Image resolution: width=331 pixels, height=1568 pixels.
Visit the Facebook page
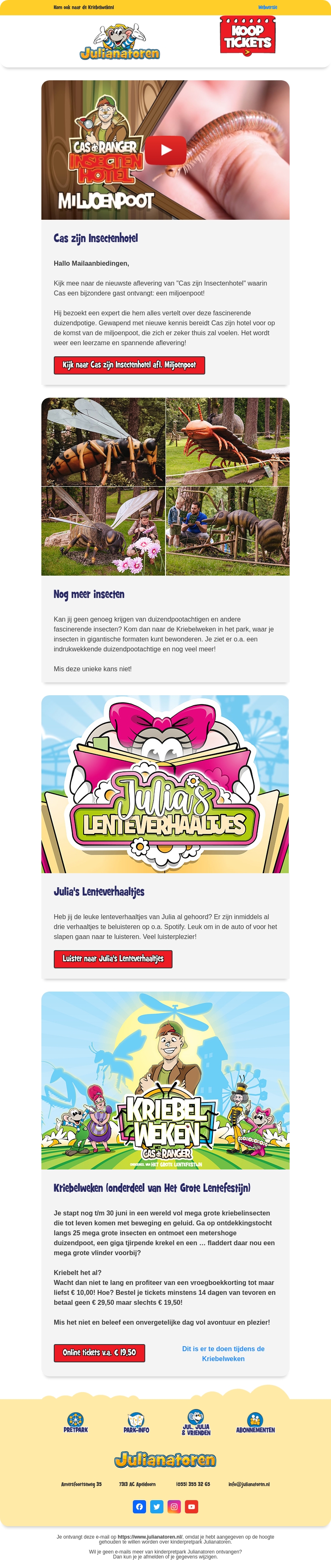139,1506
